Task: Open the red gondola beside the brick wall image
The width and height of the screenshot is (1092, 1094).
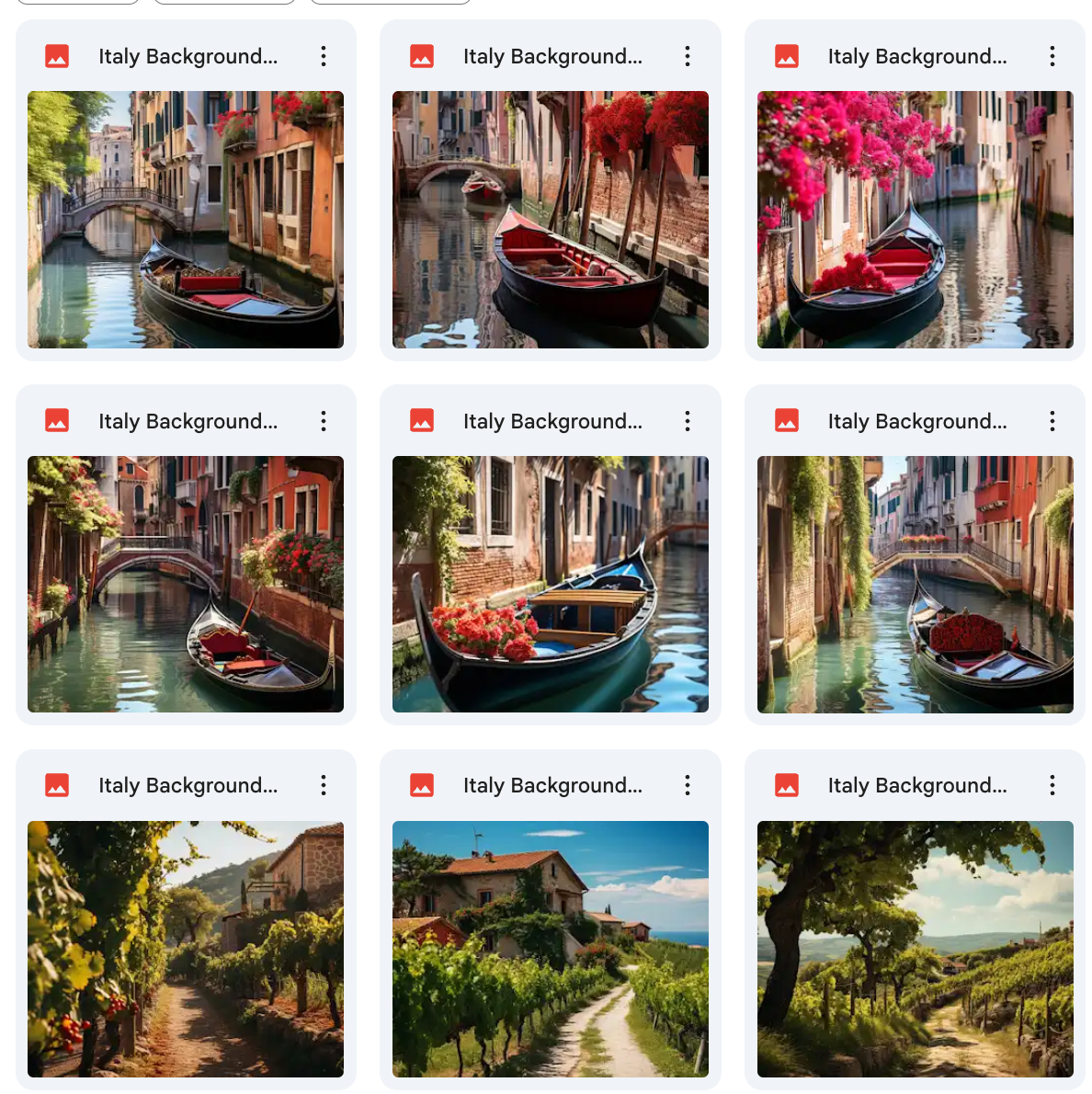Action: click(x=550, y=219)
